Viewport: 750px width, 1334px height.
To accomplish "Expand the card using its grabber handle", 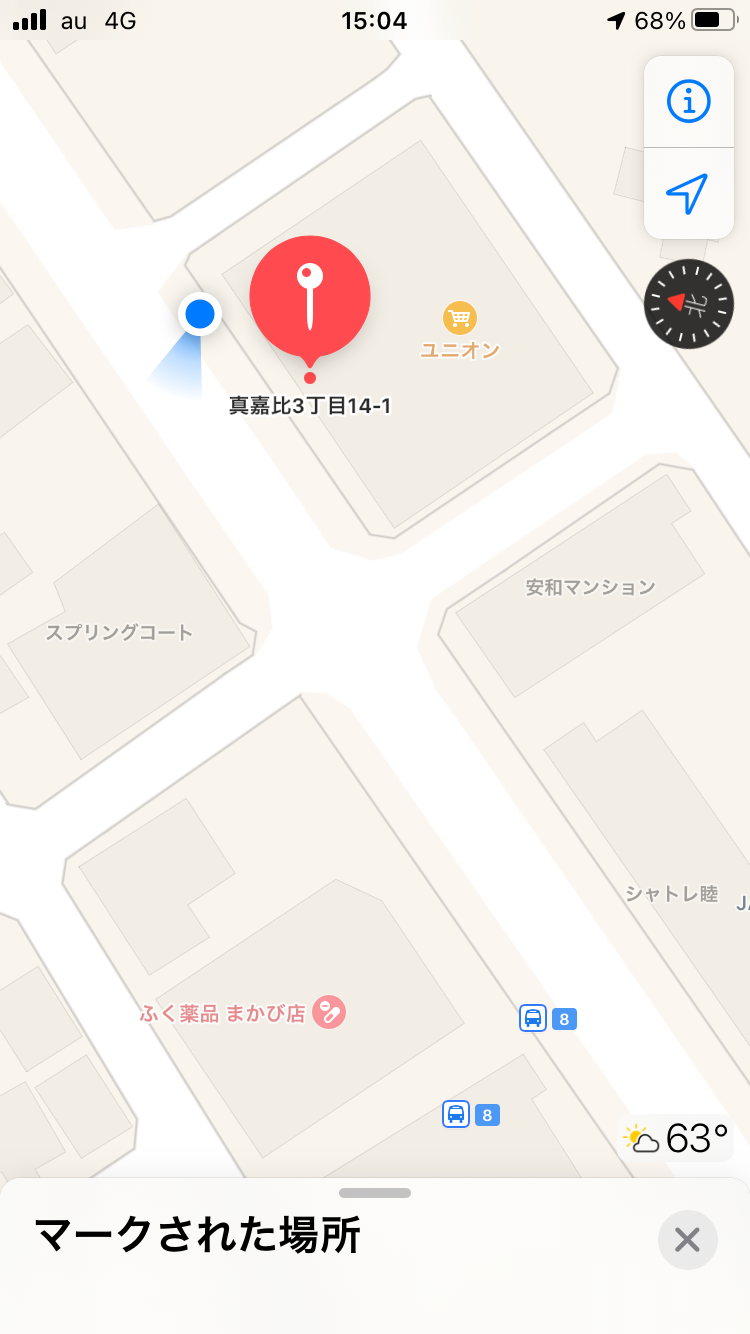I will tap(375, 1193).
